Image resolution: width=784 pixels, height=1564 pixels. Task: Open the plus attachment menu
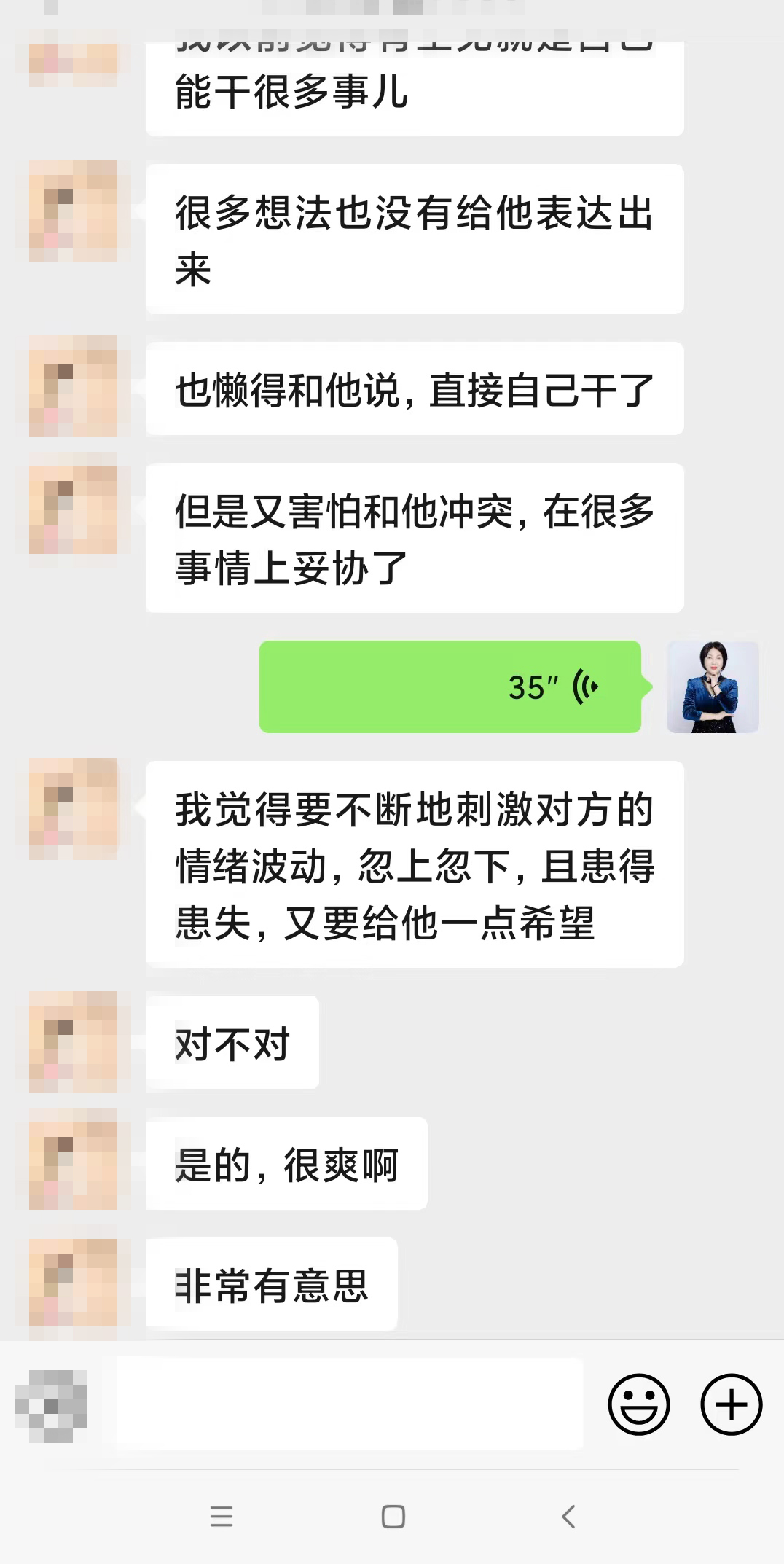click(x=732, y=1404)
